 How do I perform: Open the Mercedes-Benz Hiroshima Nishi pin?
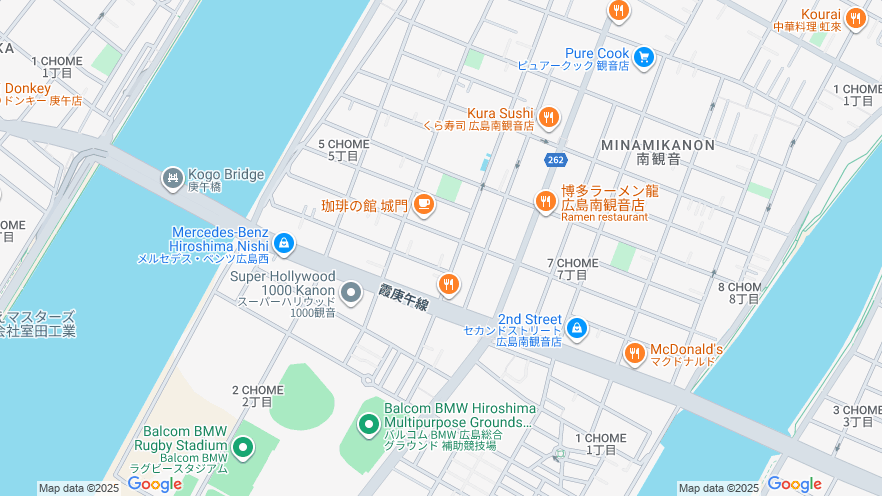[284, 243]
